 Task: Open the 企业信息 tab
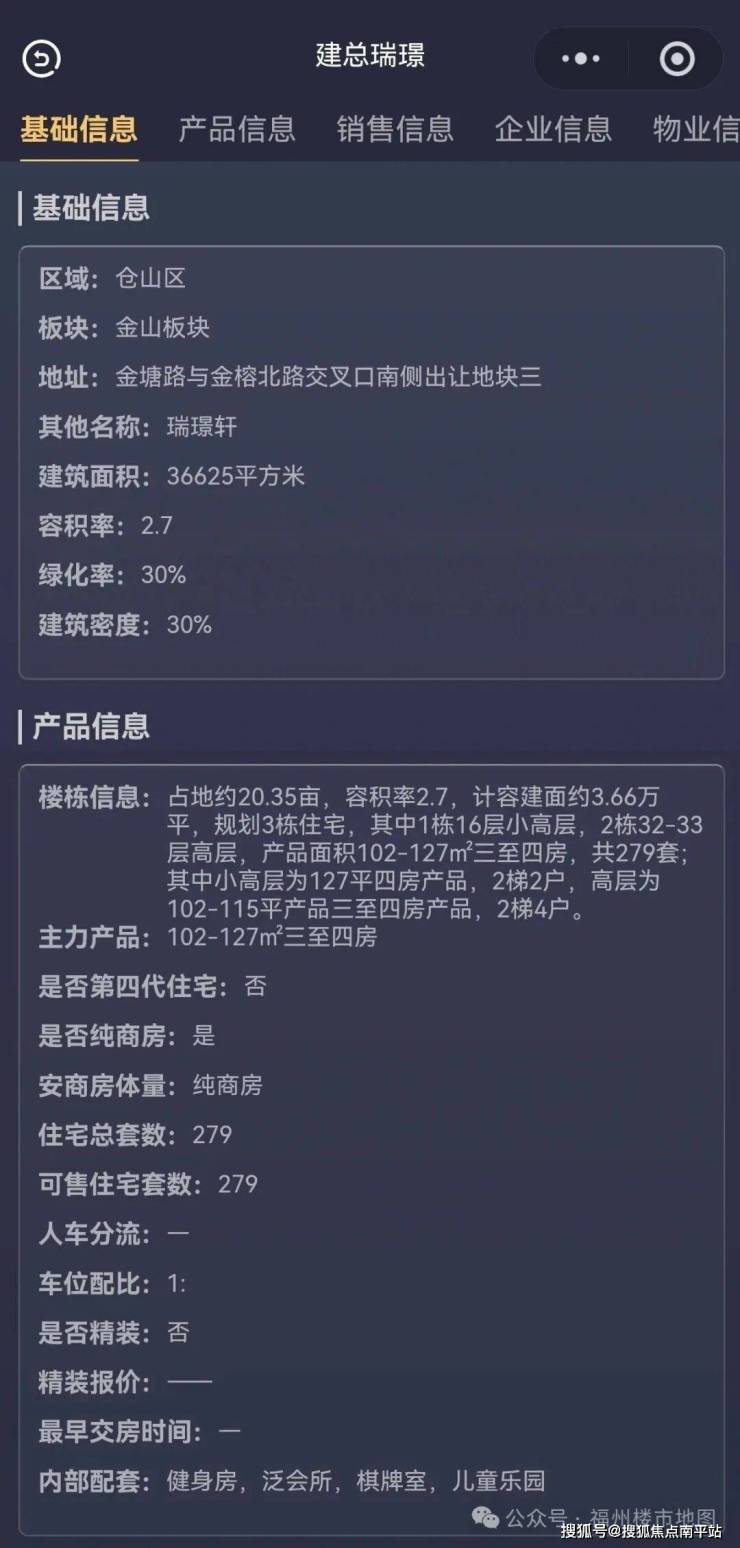tap(553, 129)
